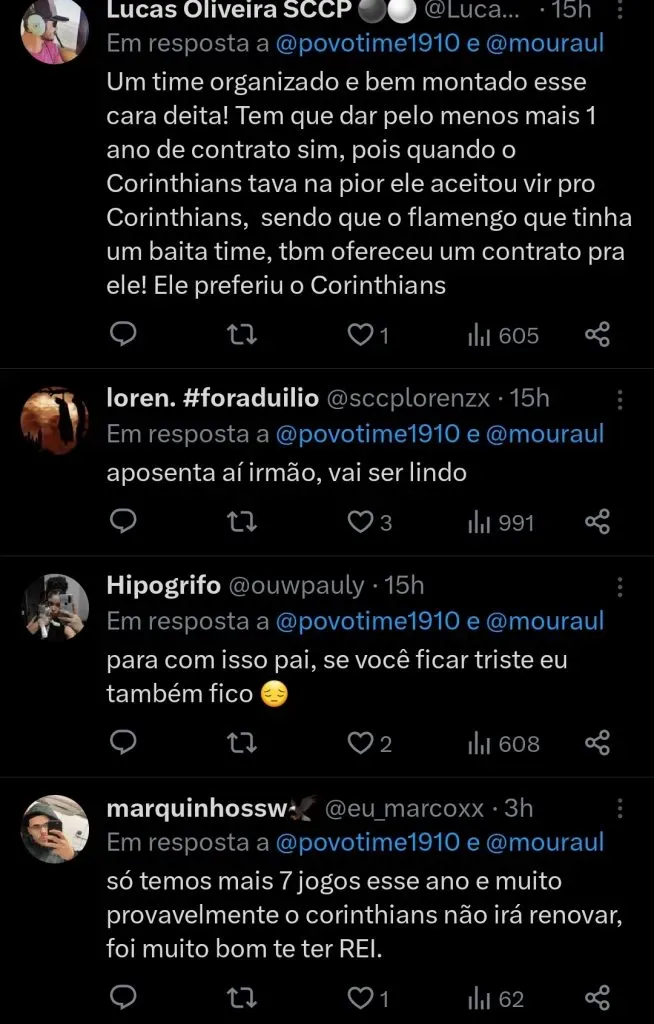Share Lucas Oliveira SCCP's tweet
Viewport: 654px width, 1024px height.
597,335
